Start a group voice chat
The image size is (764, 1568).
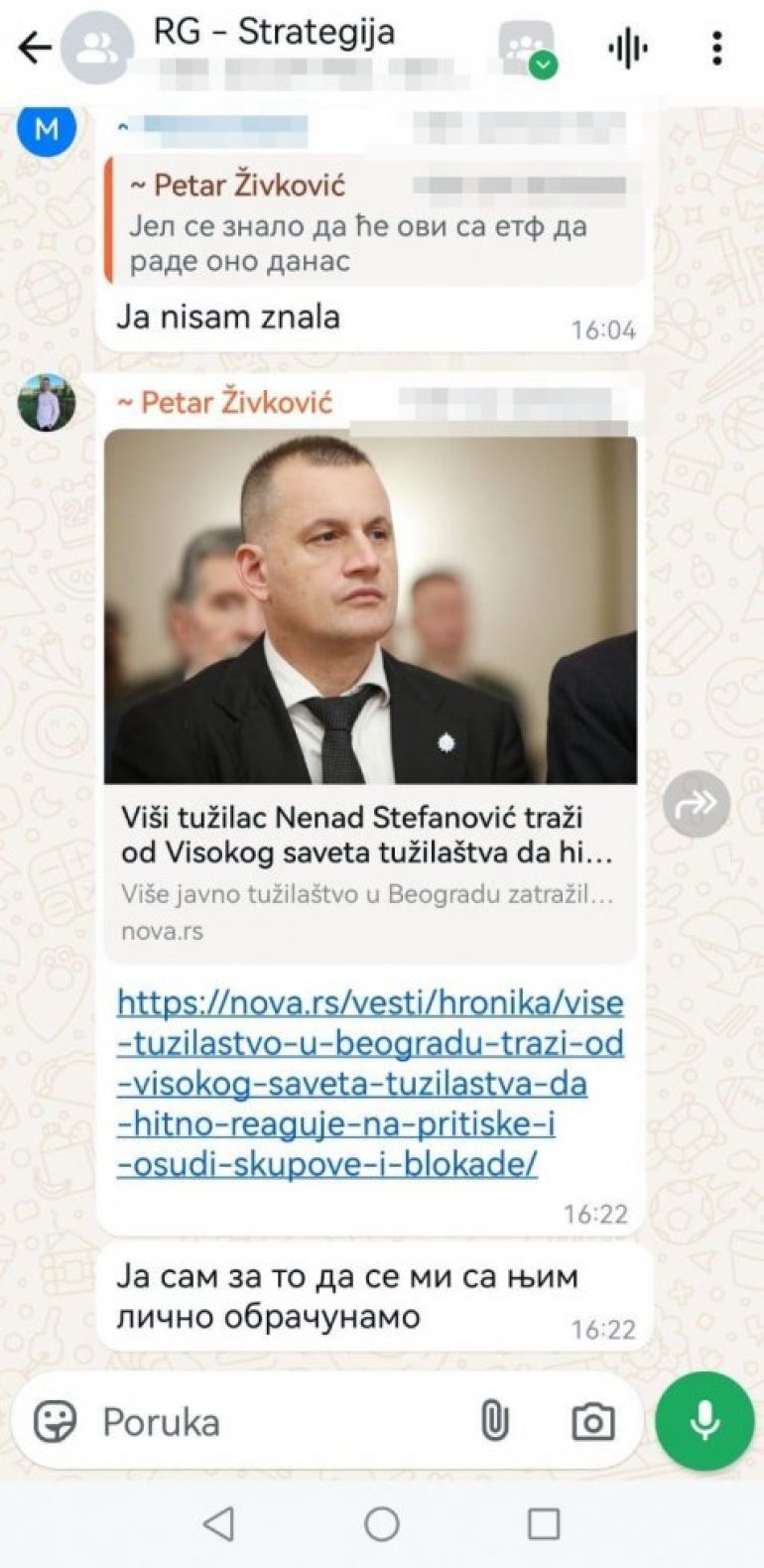tap(627, 48)
